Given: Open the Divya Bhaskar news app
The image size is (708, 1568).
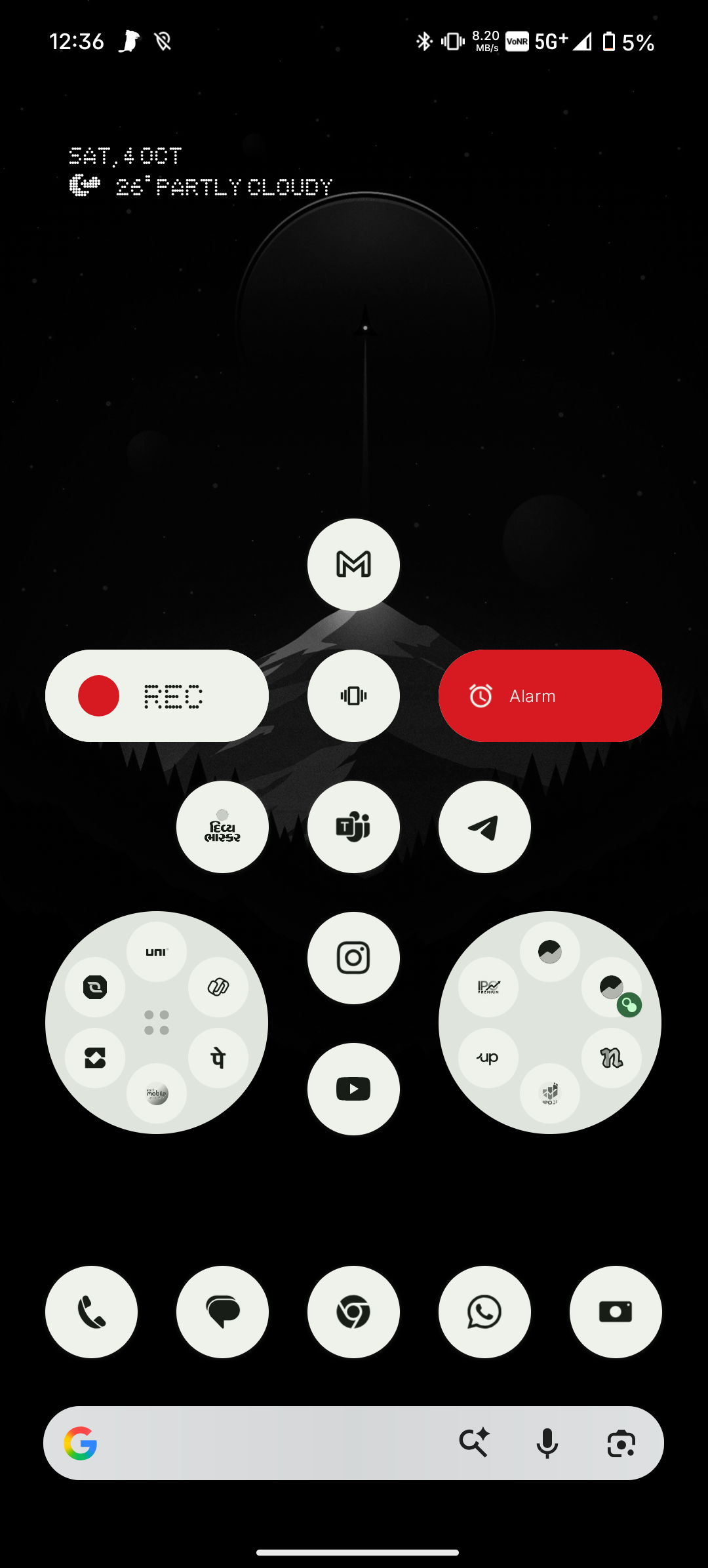Looking at the screenshot, I should (x=222, y=827).
